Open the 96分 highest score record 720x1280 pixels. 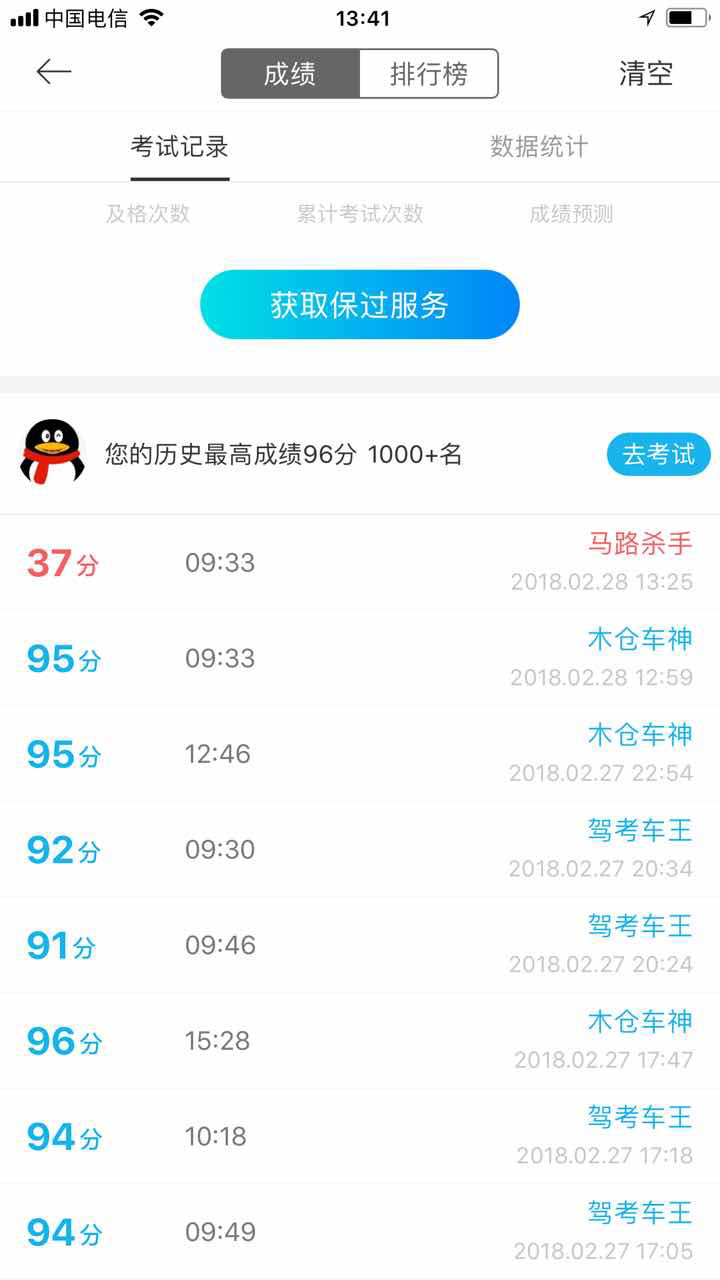click(360, 1040)
